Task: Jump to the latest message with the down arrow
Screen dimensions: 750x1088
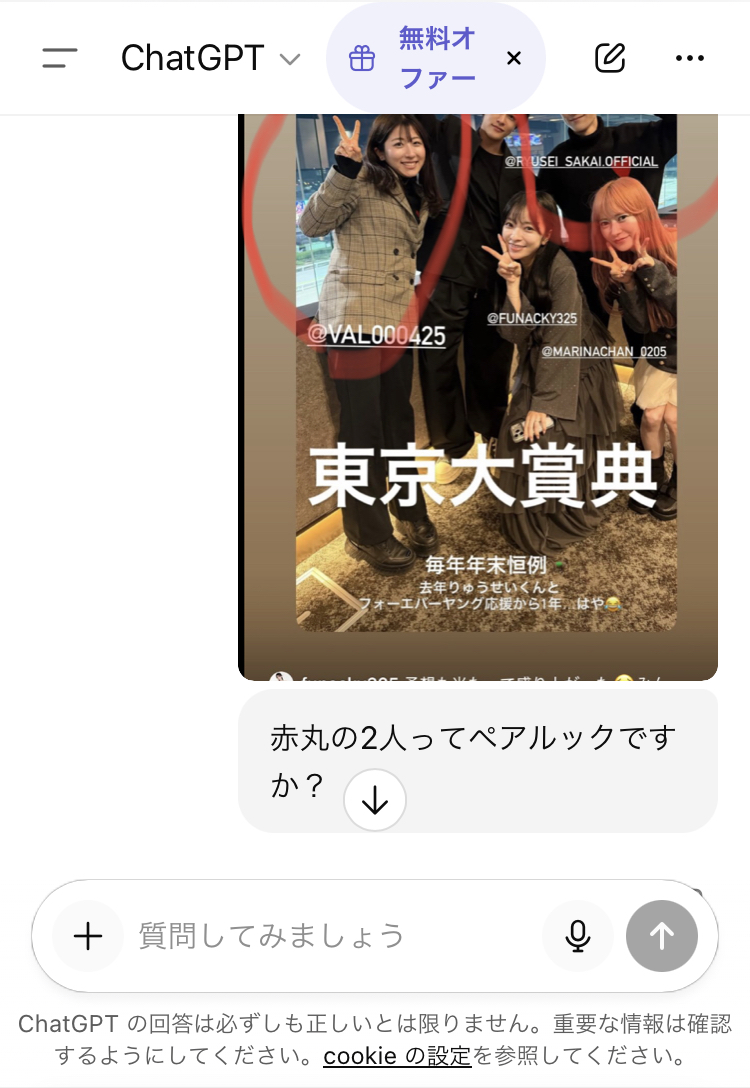Action: [x=375, y=800]
